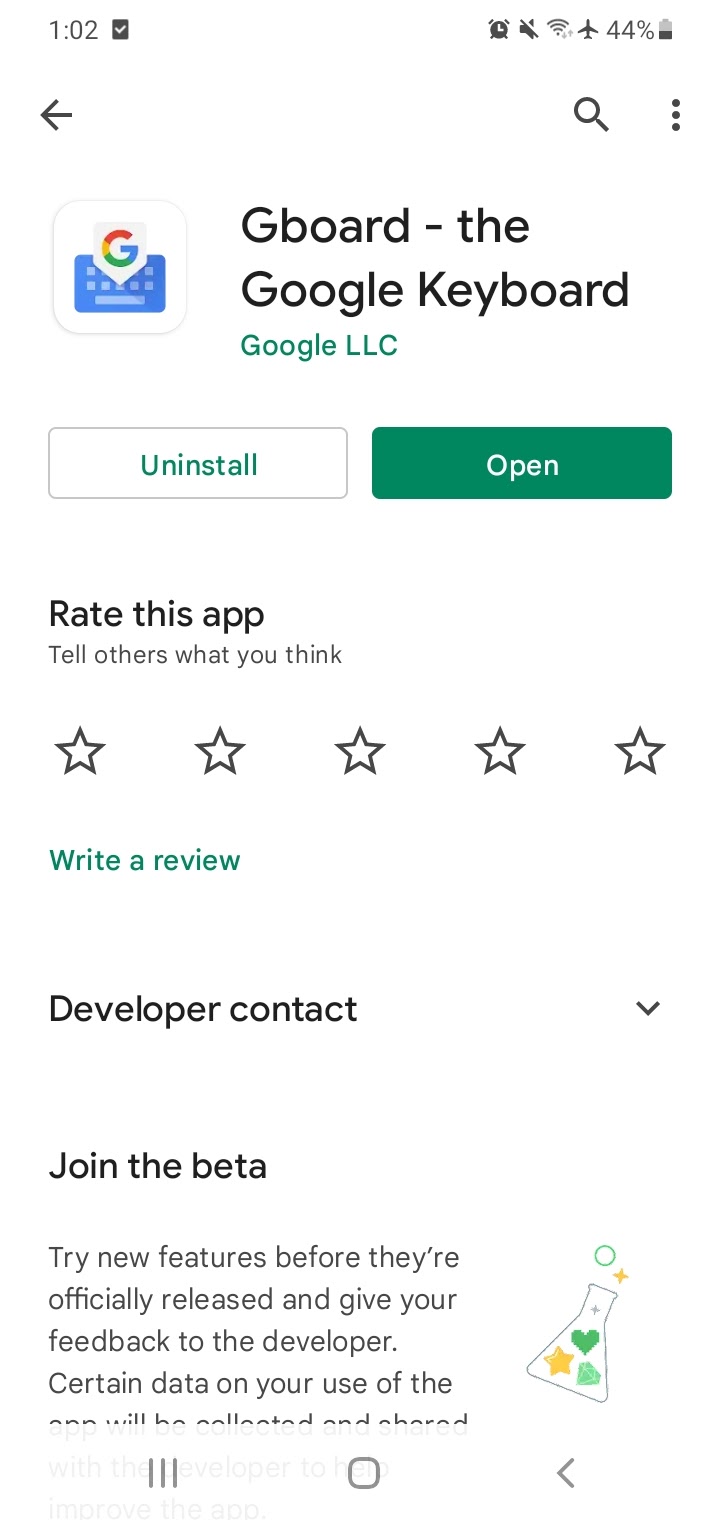Go back using the top-left arrow
720x1520 pixels.
click(57, 116)
